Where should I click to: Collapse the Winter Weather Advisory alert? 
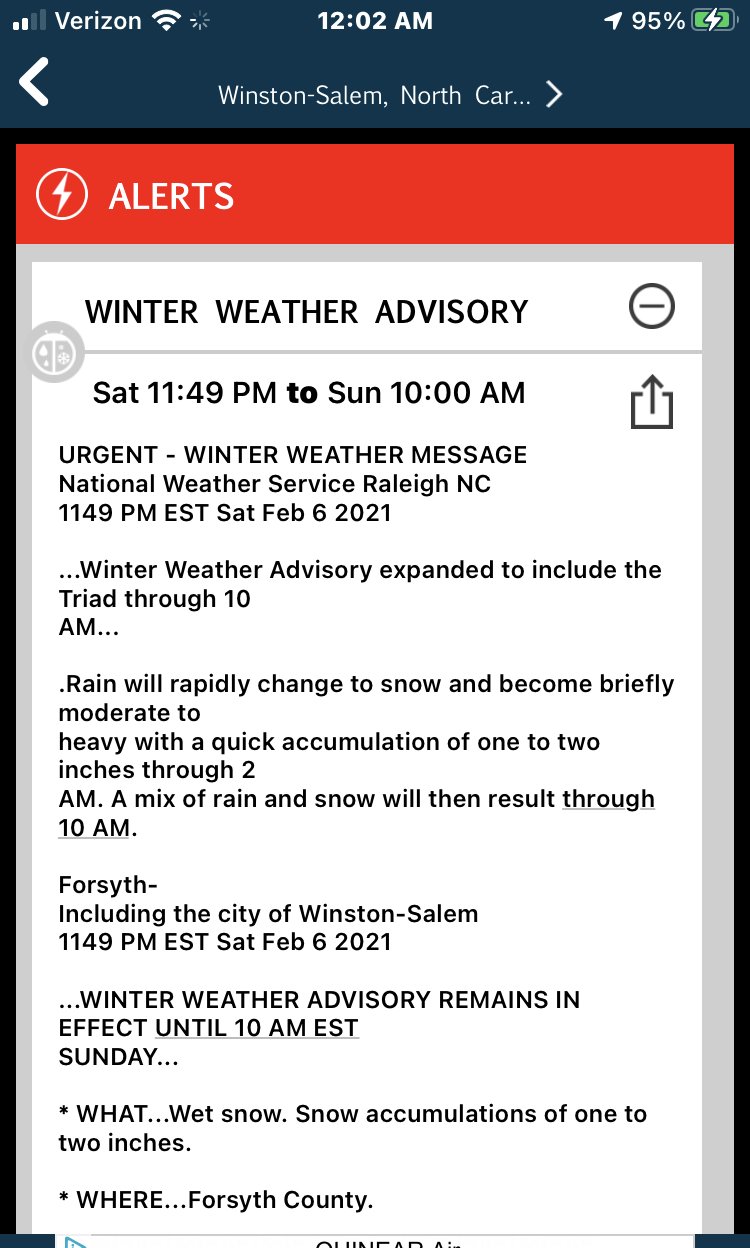coord(651,306)
